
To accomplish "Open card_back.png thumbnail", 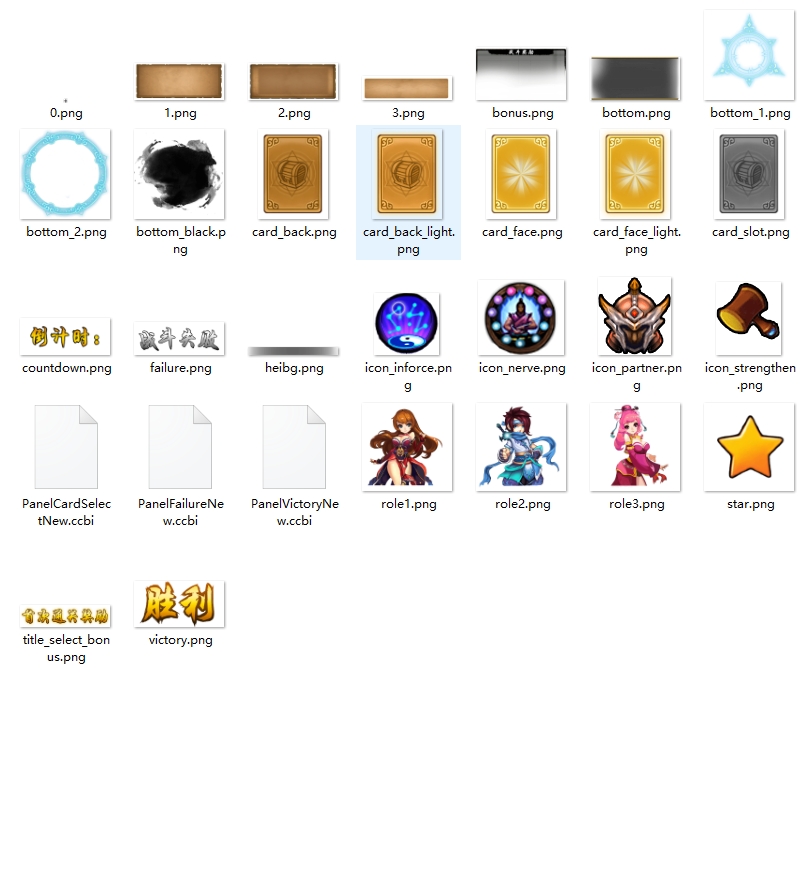I will click(x=294, y=175).
